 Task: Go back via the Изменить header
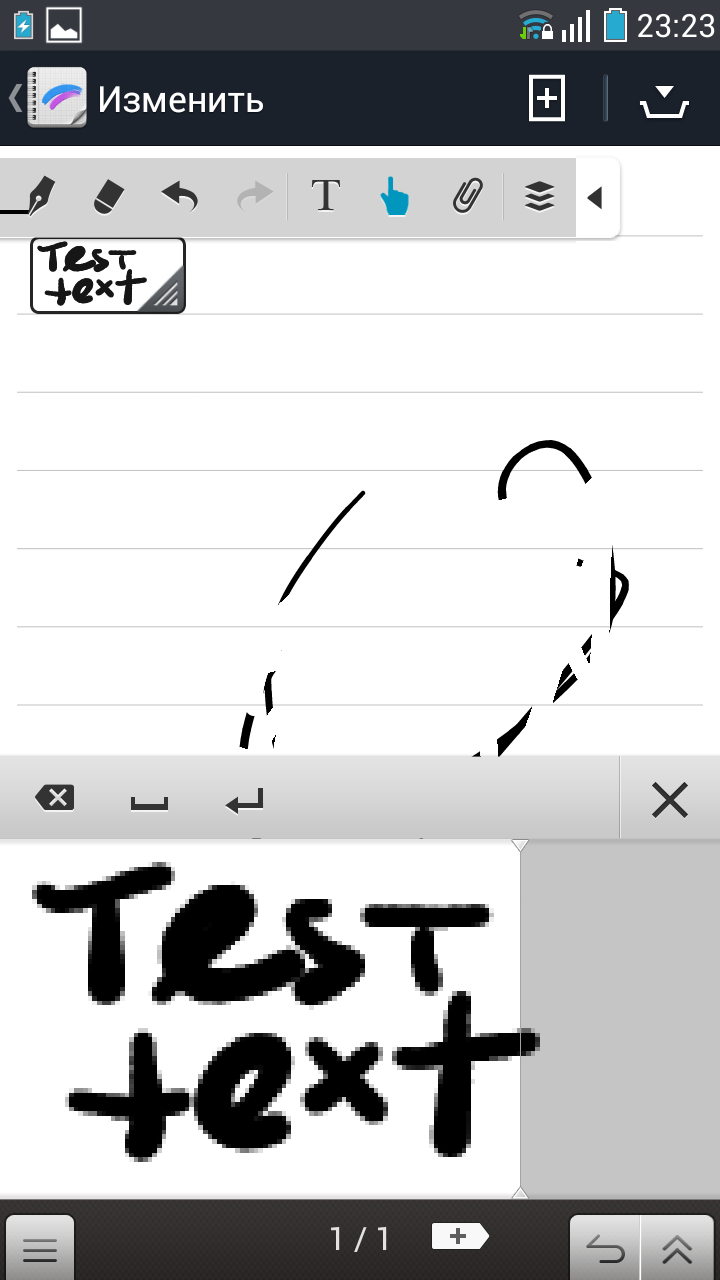point(140,100)
